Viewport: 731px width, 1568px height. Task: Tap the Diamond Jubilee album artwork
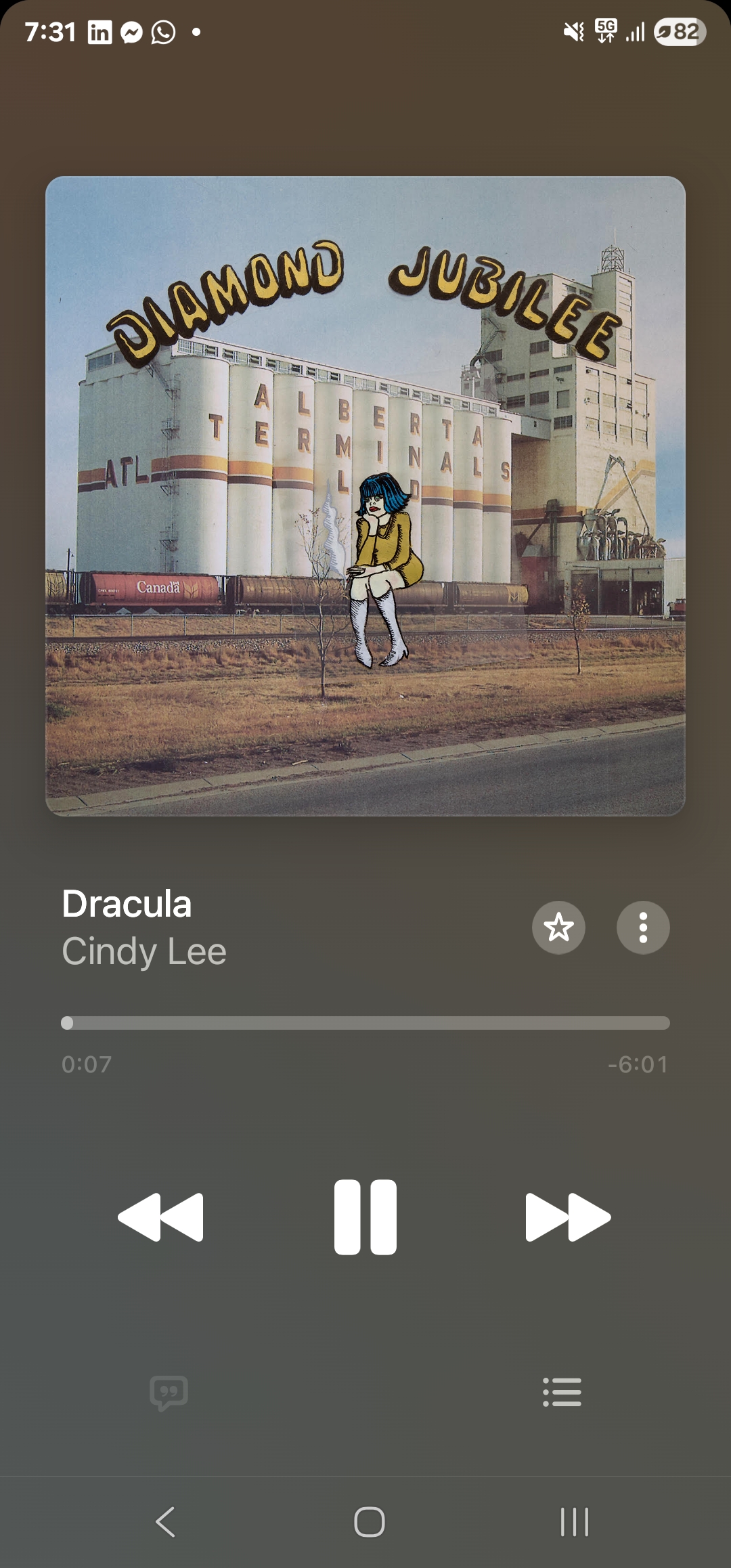click(365, 496)
